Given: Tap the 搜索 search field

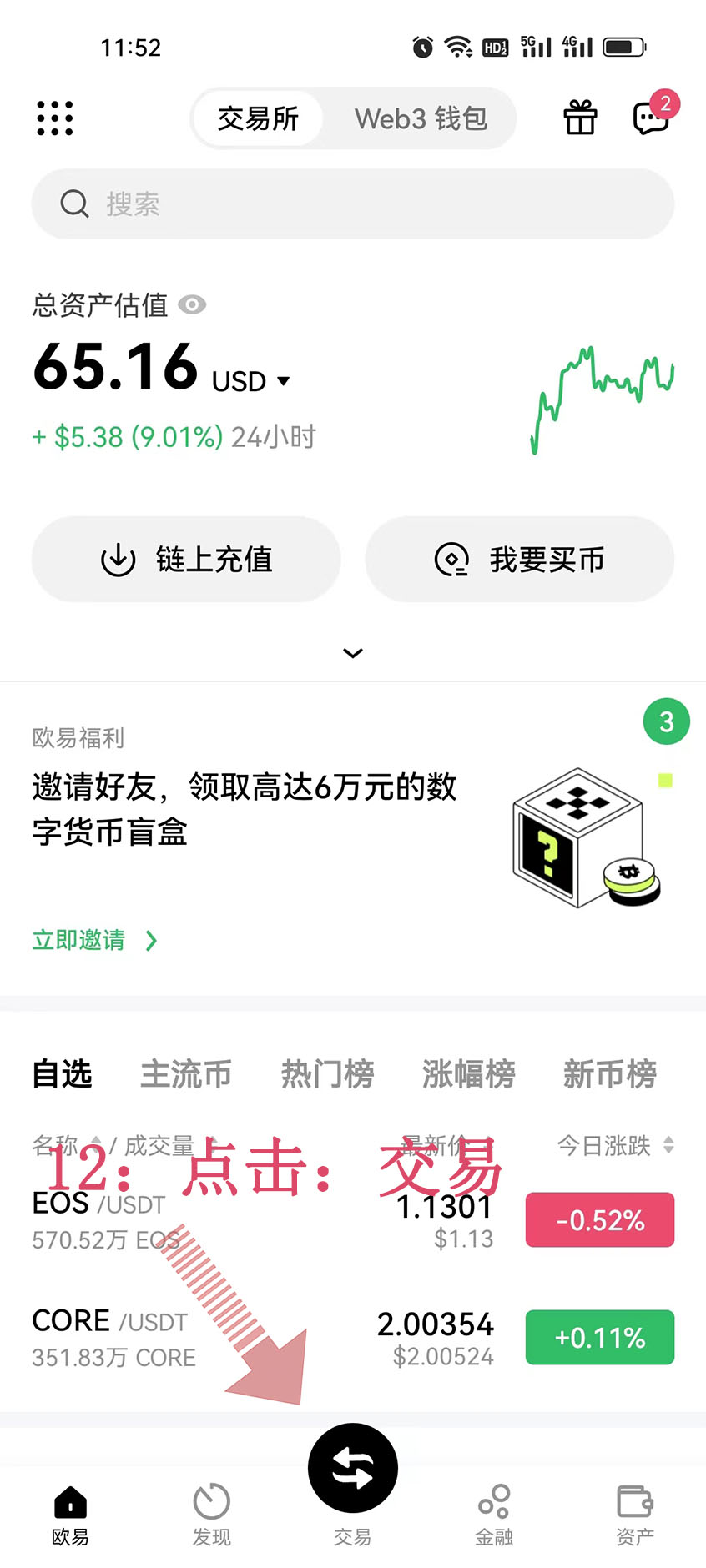Looking at the screenshot, I should coord(352,204).
